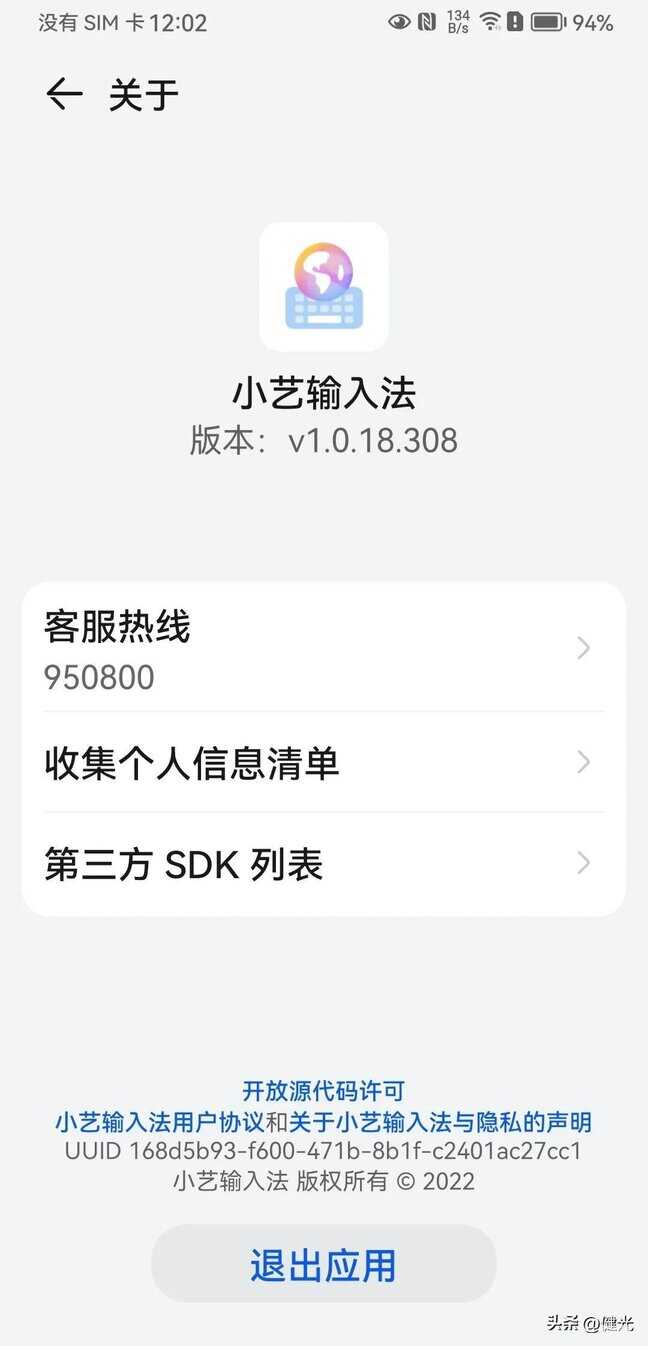Tap the 退出应用 button

323,1265
